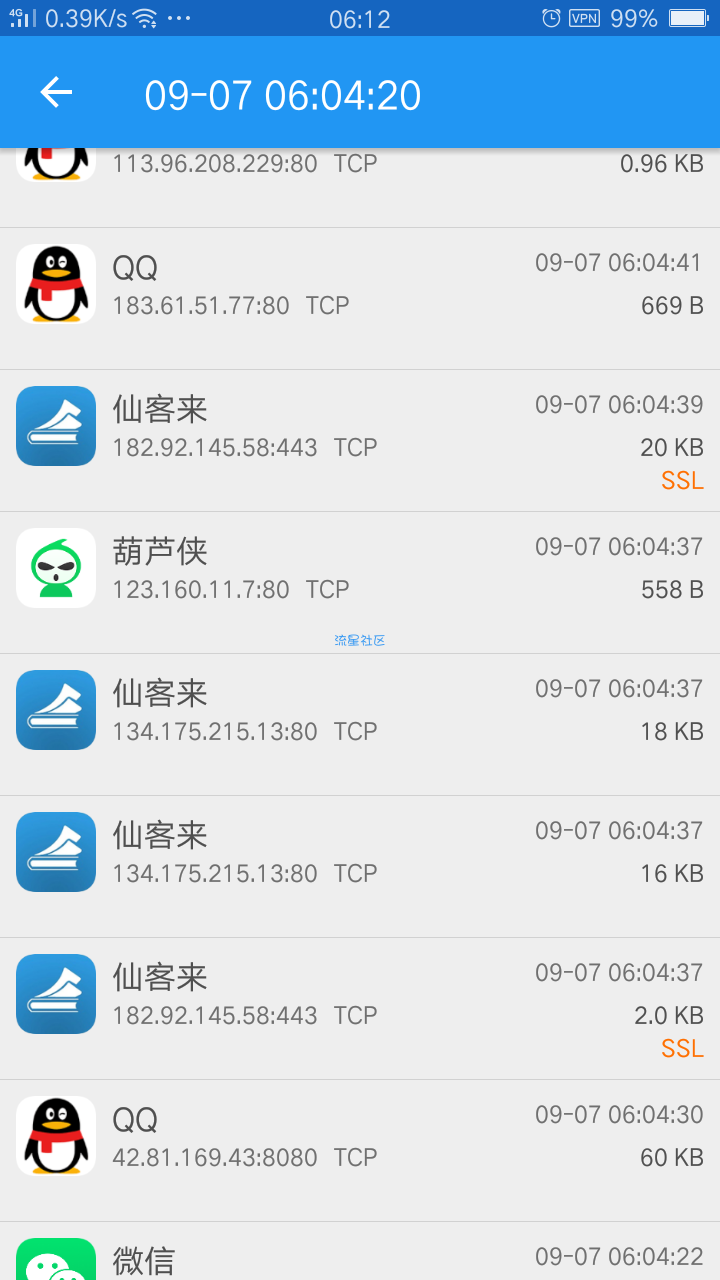The width and height of the screenshot is (720, 1280).
Task: Open the QQ record for 113.96.208.229:80
Action: coord(360,188)
